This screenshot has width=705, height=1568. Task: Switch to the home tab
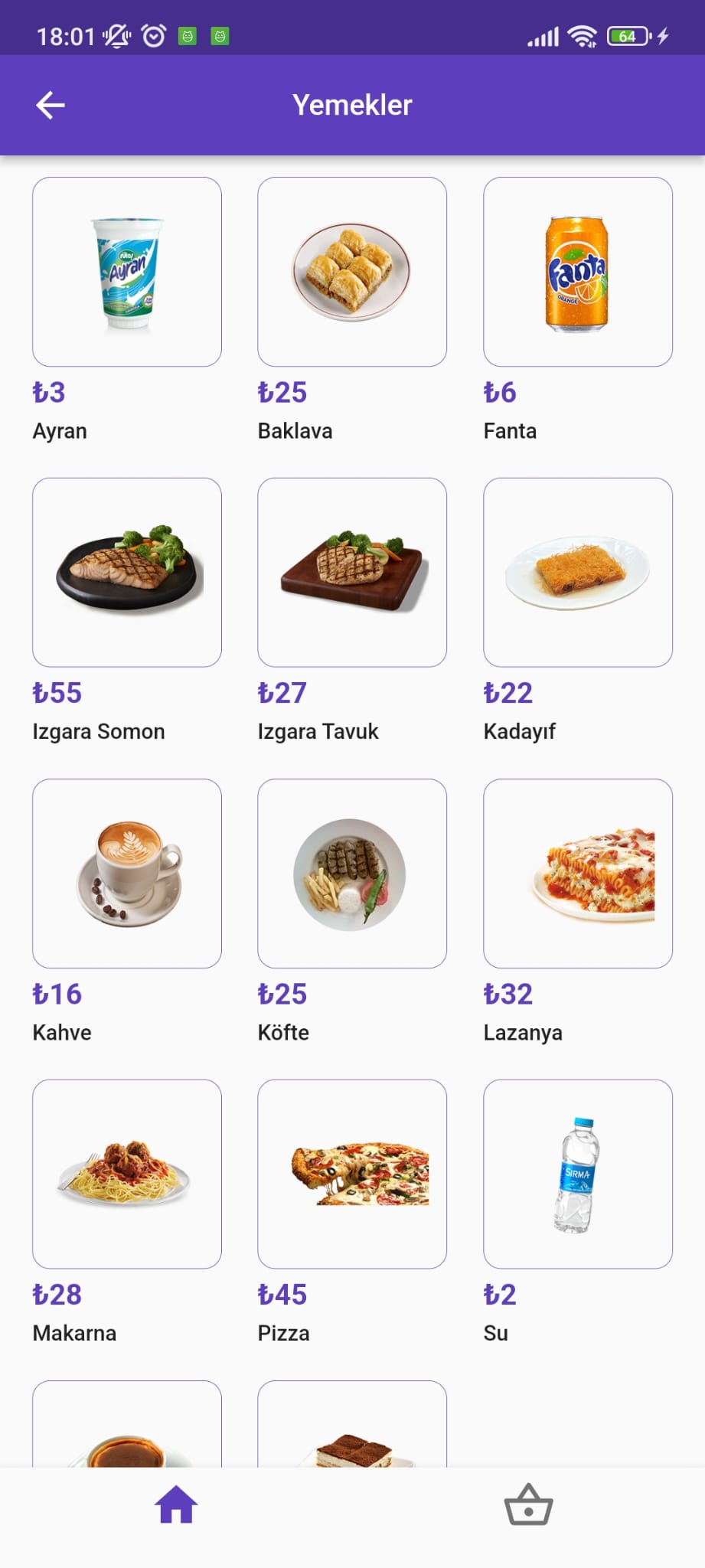click(176, 1504)
